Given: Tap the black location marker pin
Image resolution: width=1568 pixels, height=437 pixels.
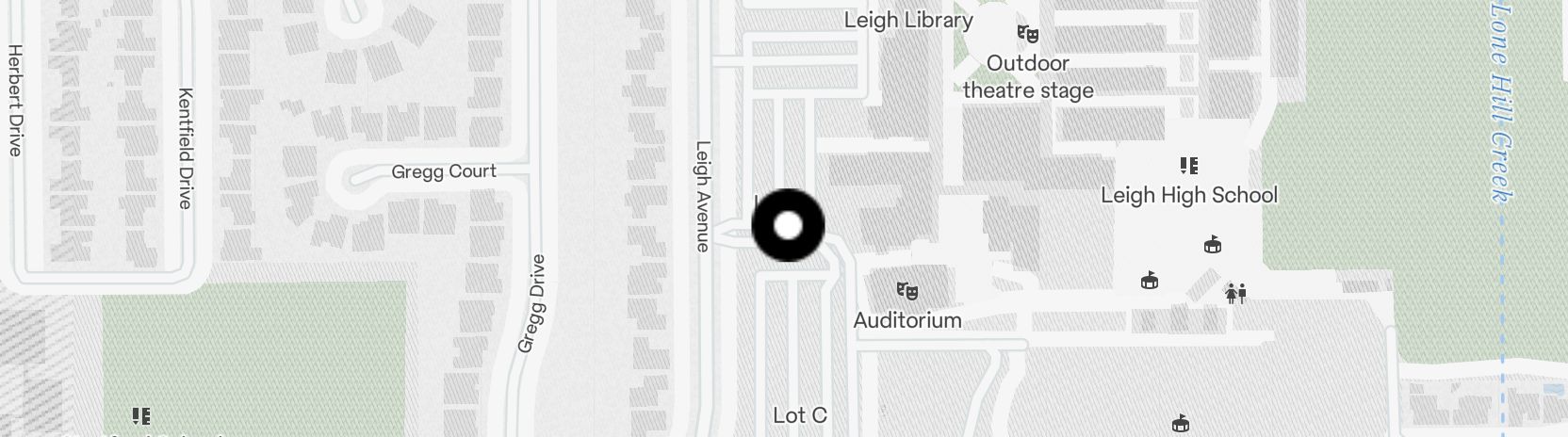Looking at the screenshot, I should point(788,225).
